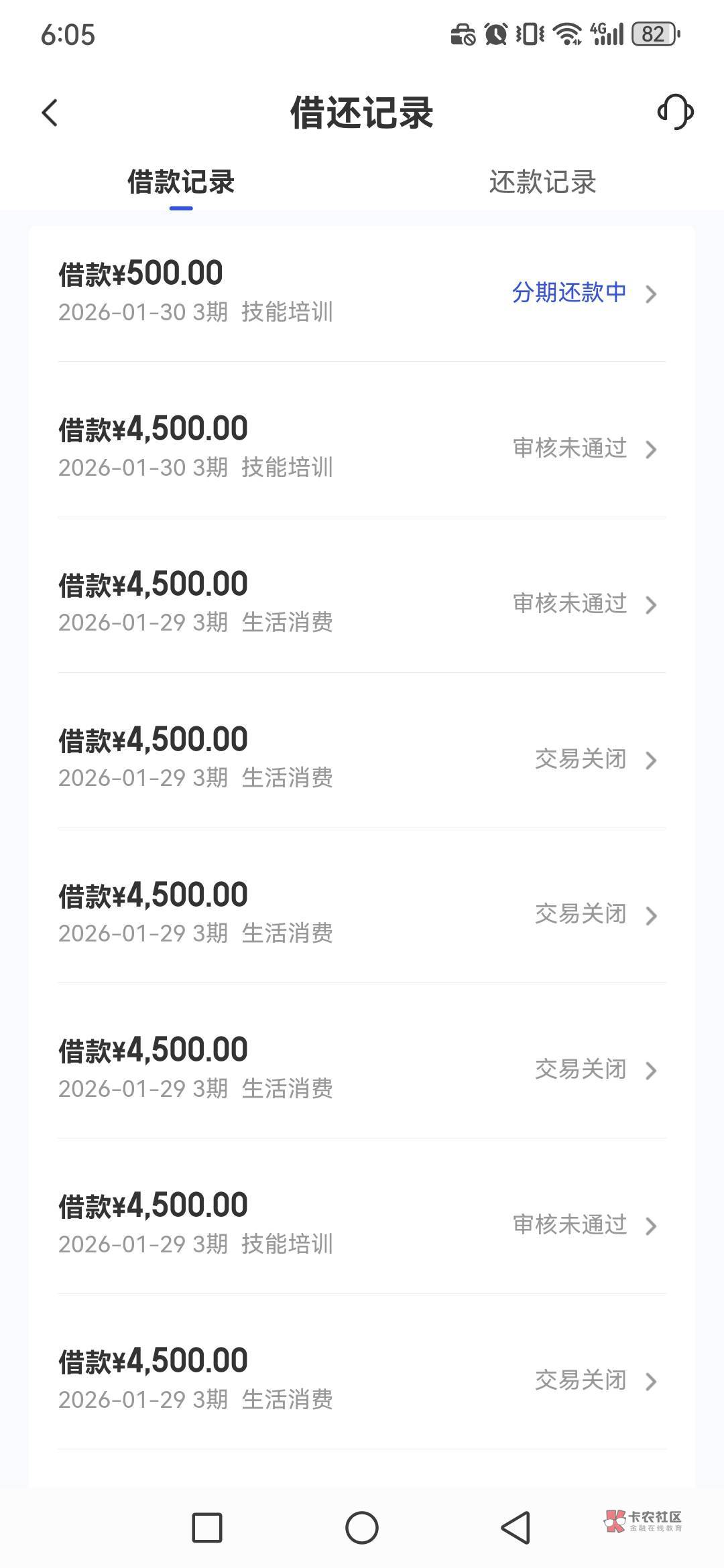Go back using the top-left arrow
724x1568 pixels.
pyautogui.click(x=50, y=113)
